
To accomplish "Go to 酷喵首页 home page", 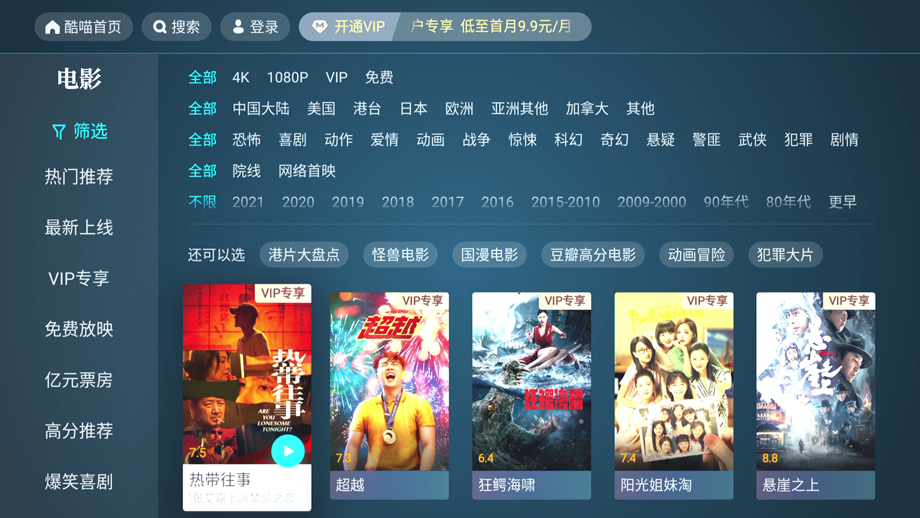I will click(84, 27).
